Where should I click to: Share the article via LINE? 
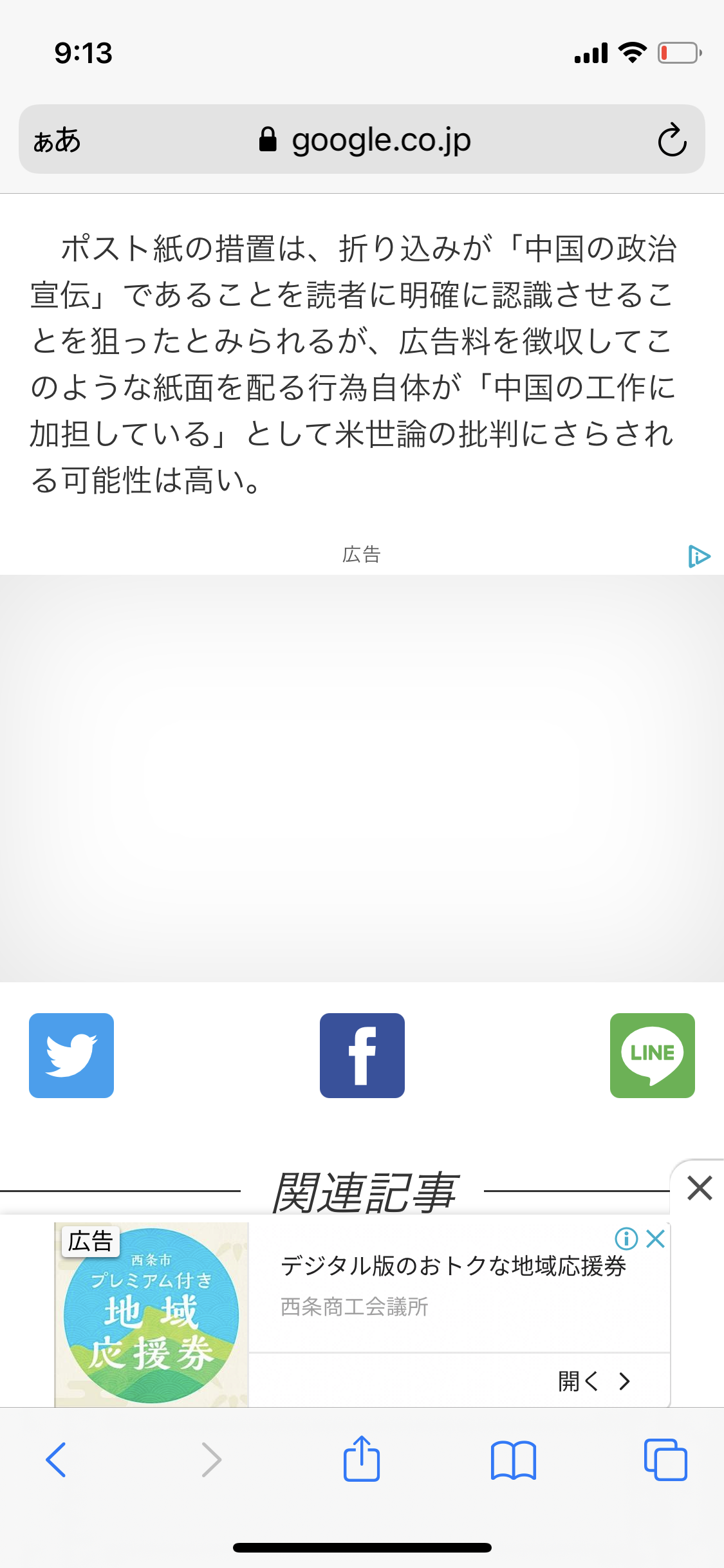point(652,1055)
